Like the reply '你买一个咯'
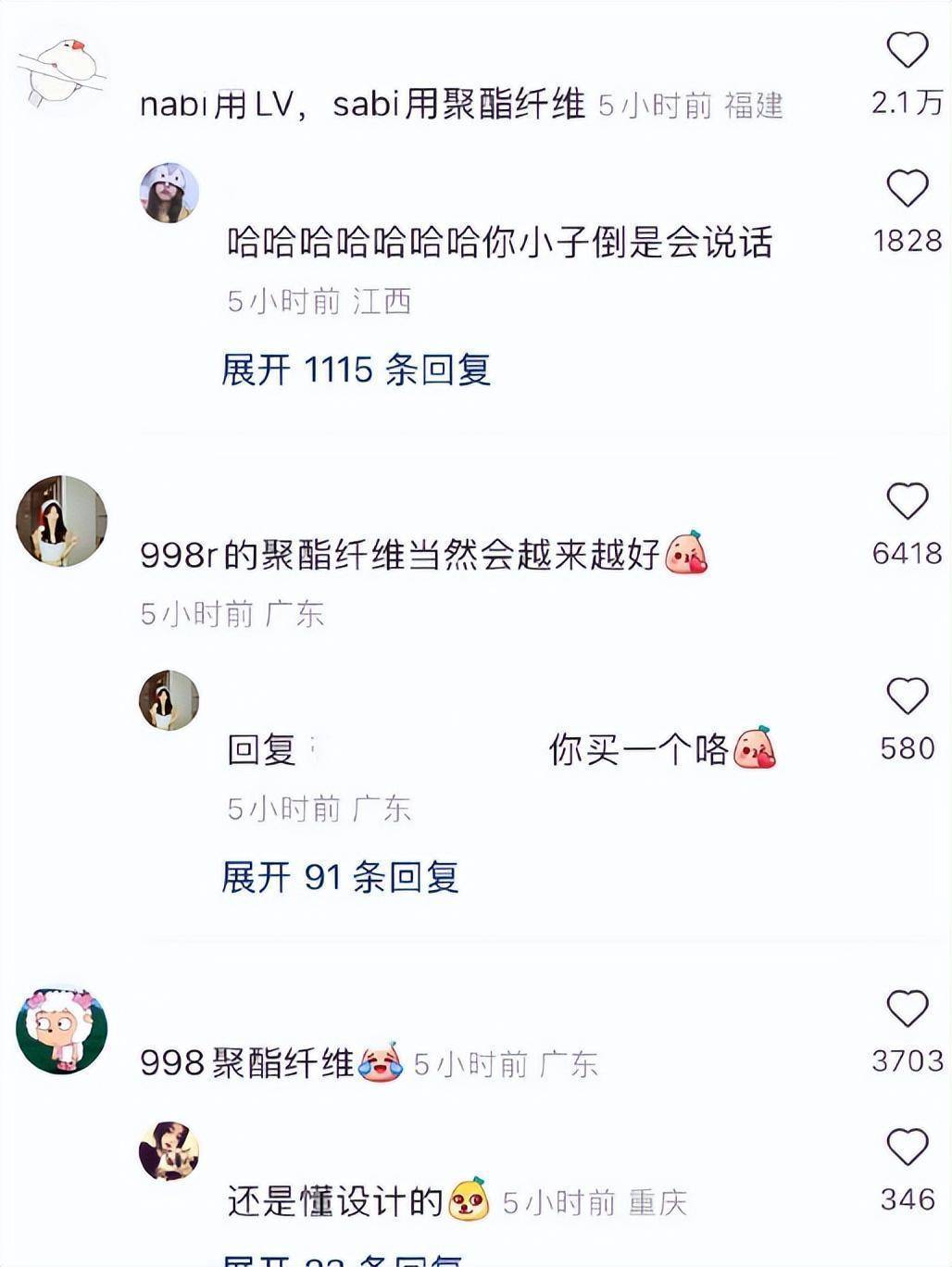Screen dimensions: 952x1267 click(x=907, y=696)
